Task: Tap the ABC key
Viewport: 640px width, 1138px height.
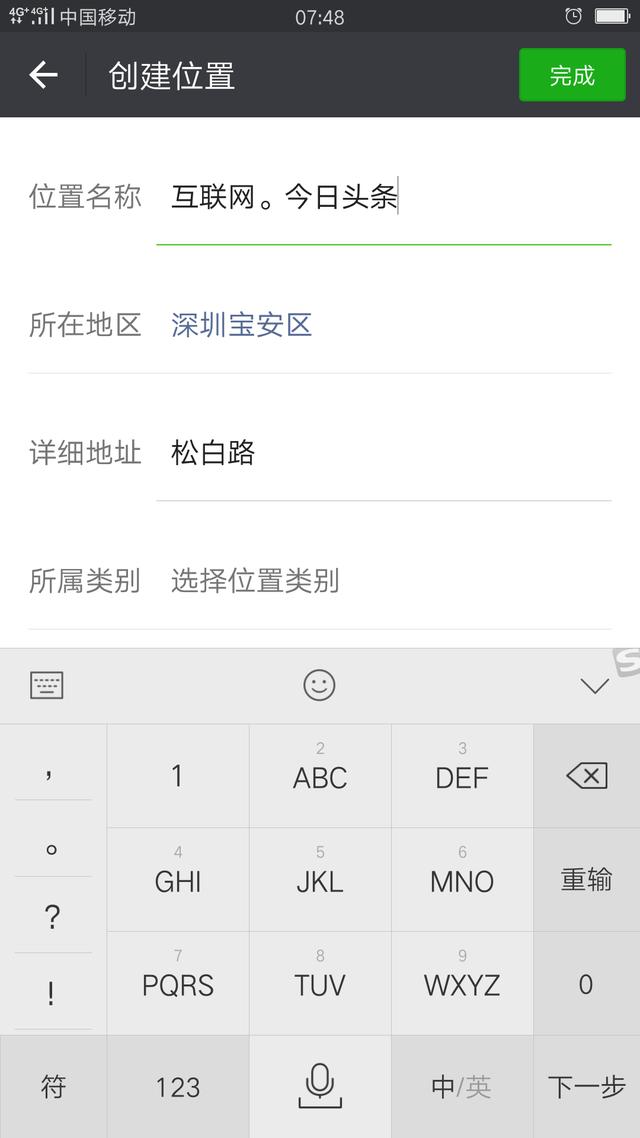Action: pos(320,776)
